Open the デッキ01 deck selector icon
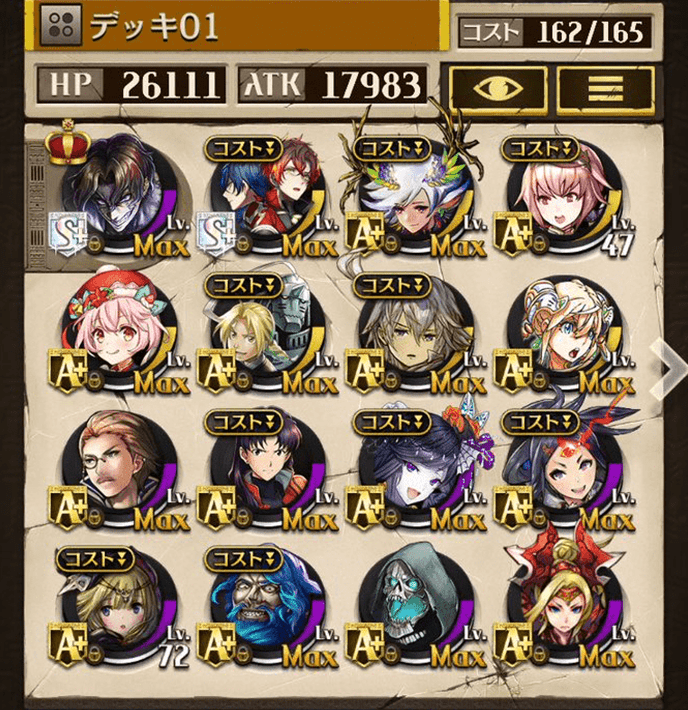The height and width of the screenshot is (710, 688). (60, 26)
